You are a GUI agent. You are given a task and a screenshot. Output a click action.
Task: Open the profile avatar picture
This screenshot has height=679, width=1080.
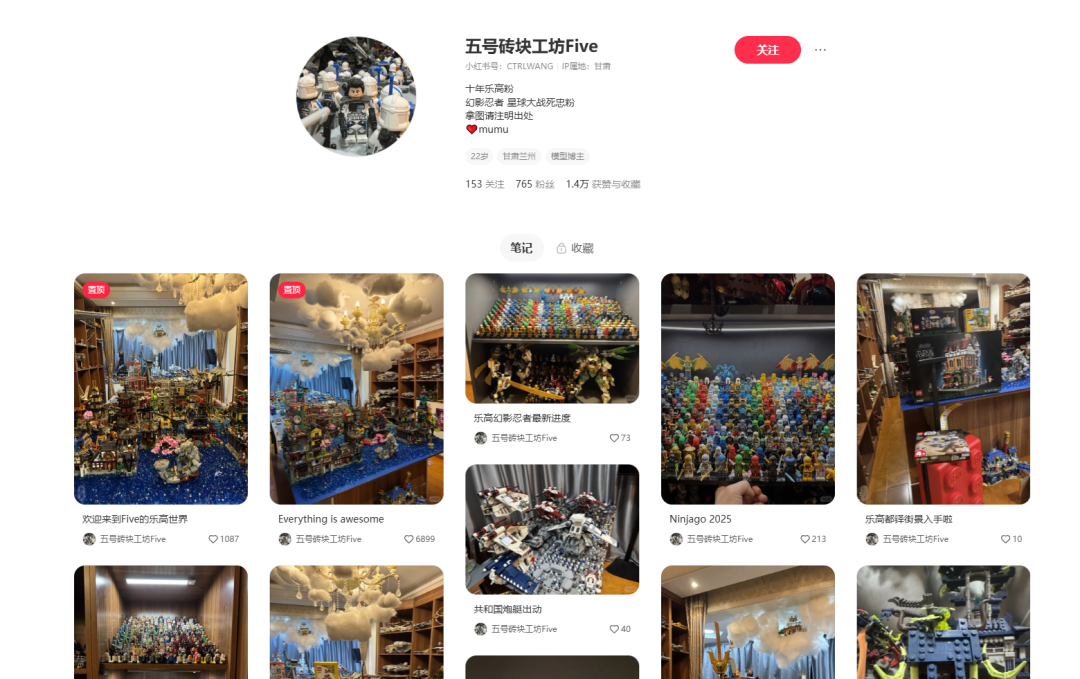point(356,97)
